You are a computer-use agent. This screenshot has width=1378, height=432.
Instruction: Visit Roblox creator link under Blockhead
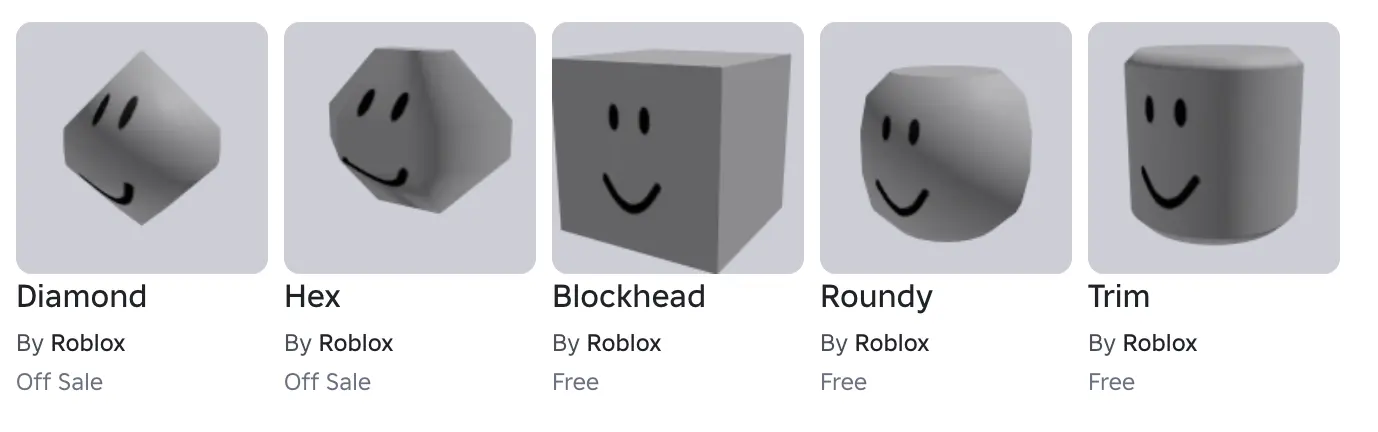(x=624, y=343)
